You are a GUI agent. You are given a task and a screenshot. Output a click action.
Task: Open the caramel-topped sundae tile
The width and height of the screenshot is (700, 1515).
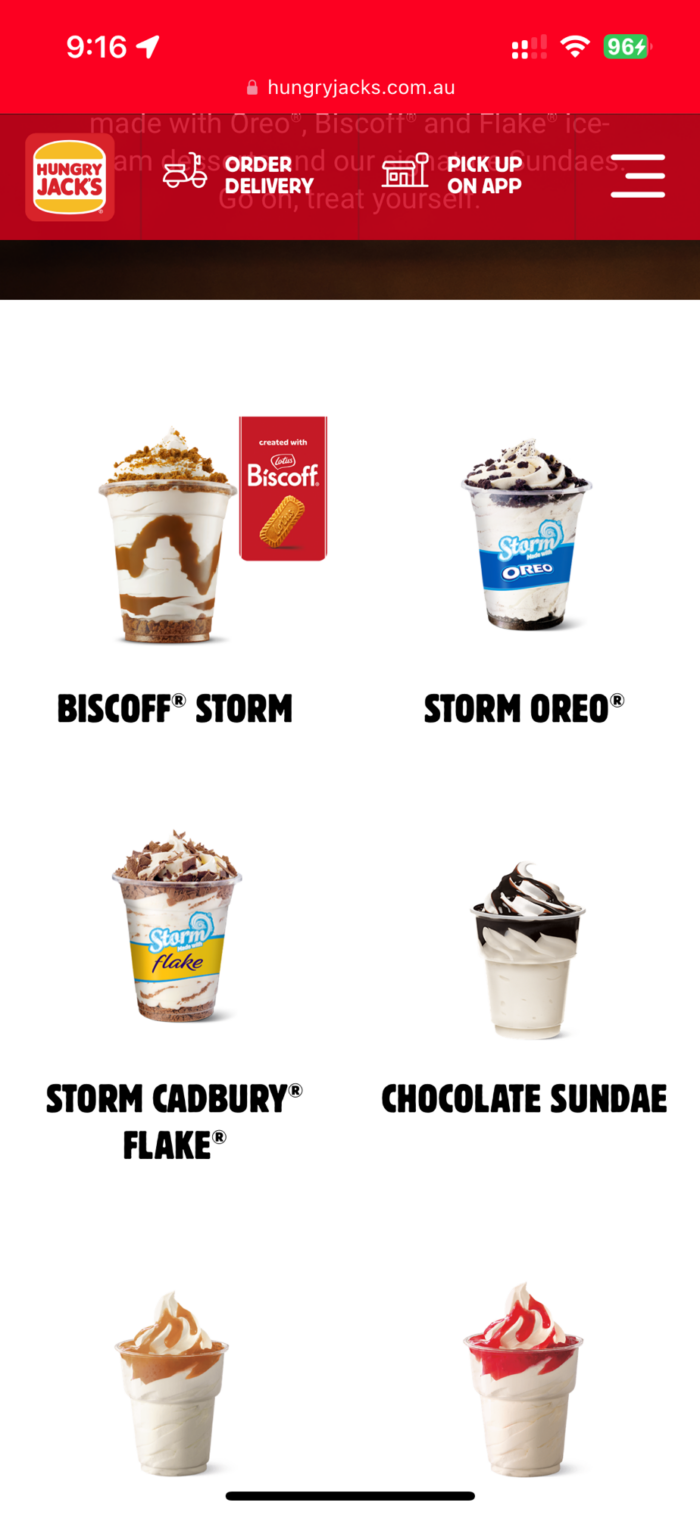point(172,1380)
